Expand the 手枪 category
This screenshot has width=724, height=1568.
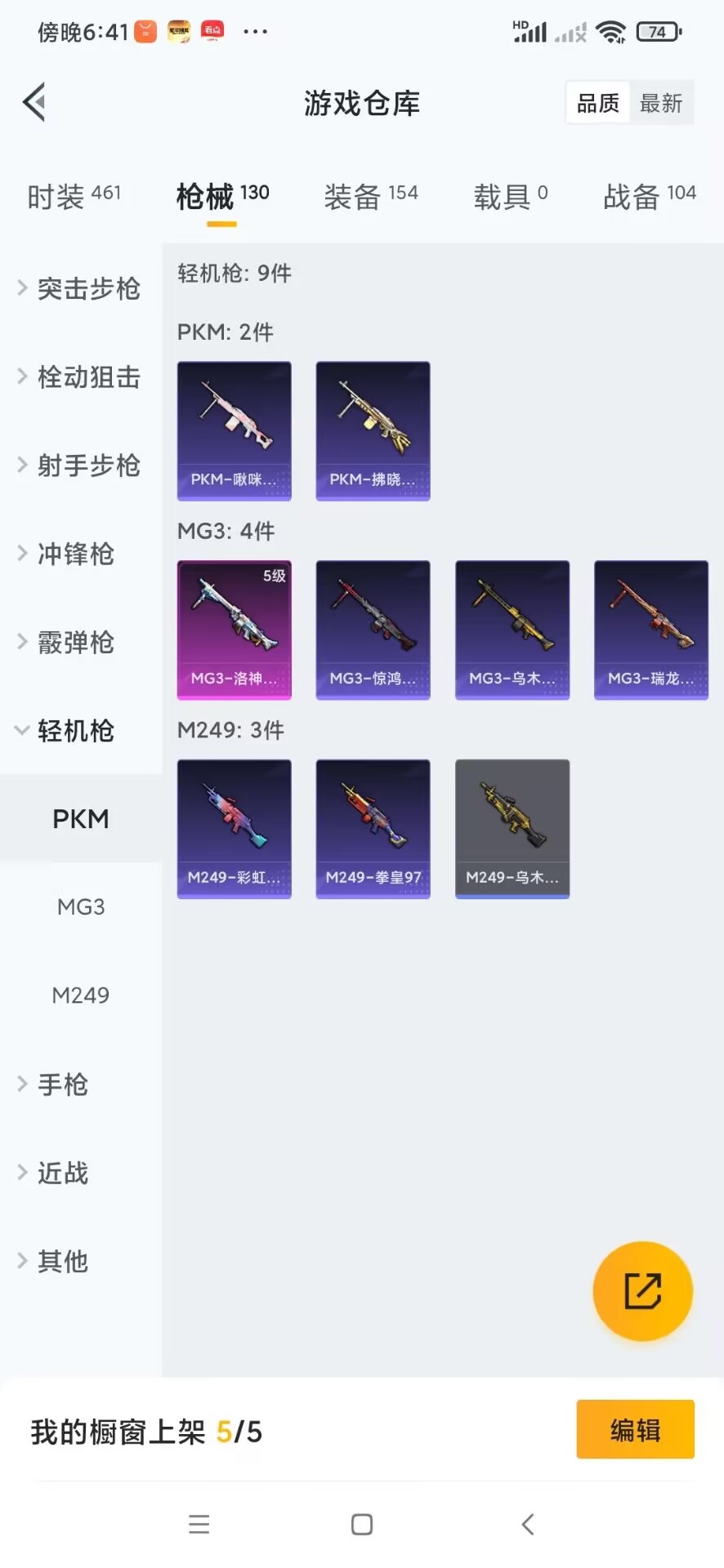(x=54, y=1085)
